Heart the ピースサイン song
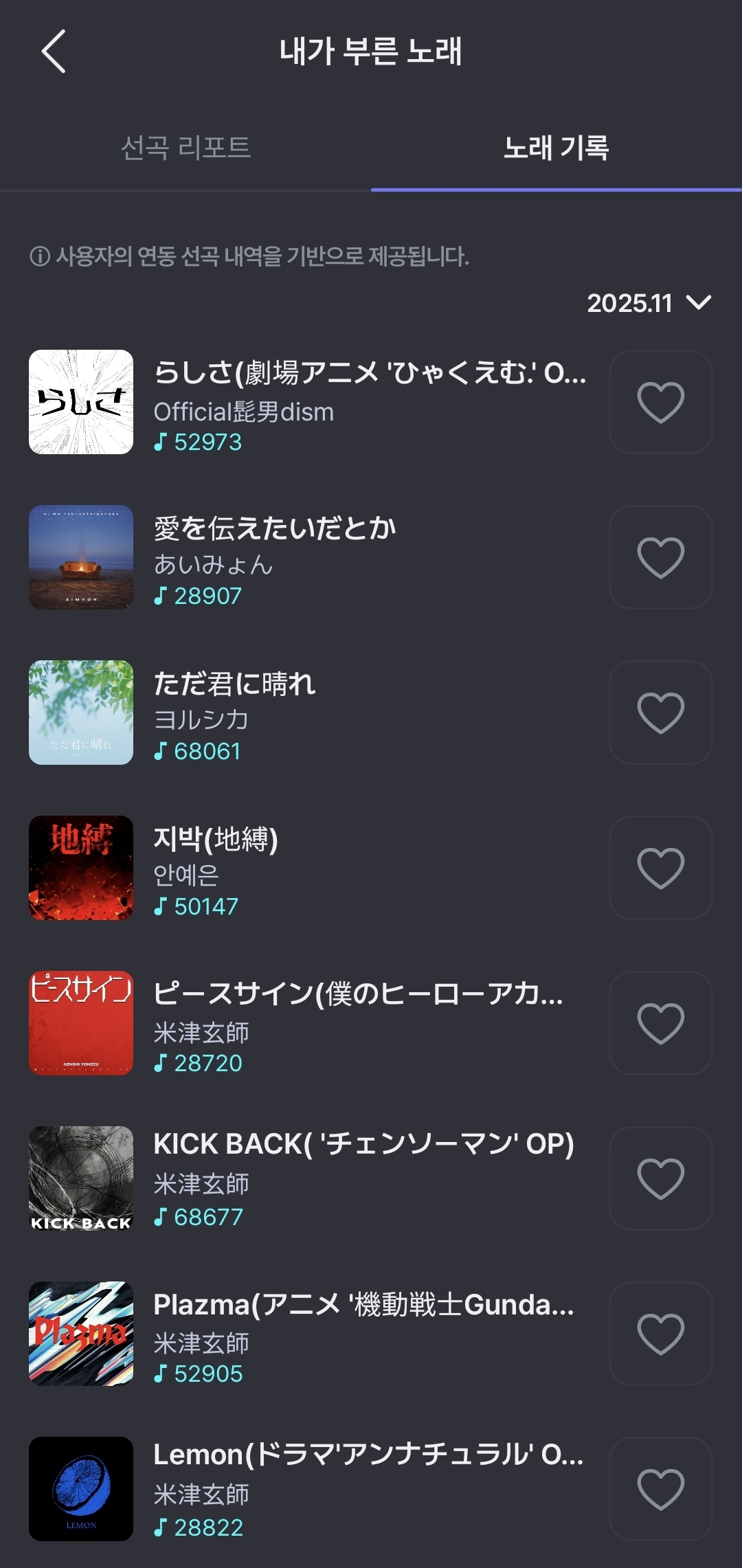 660,1023
